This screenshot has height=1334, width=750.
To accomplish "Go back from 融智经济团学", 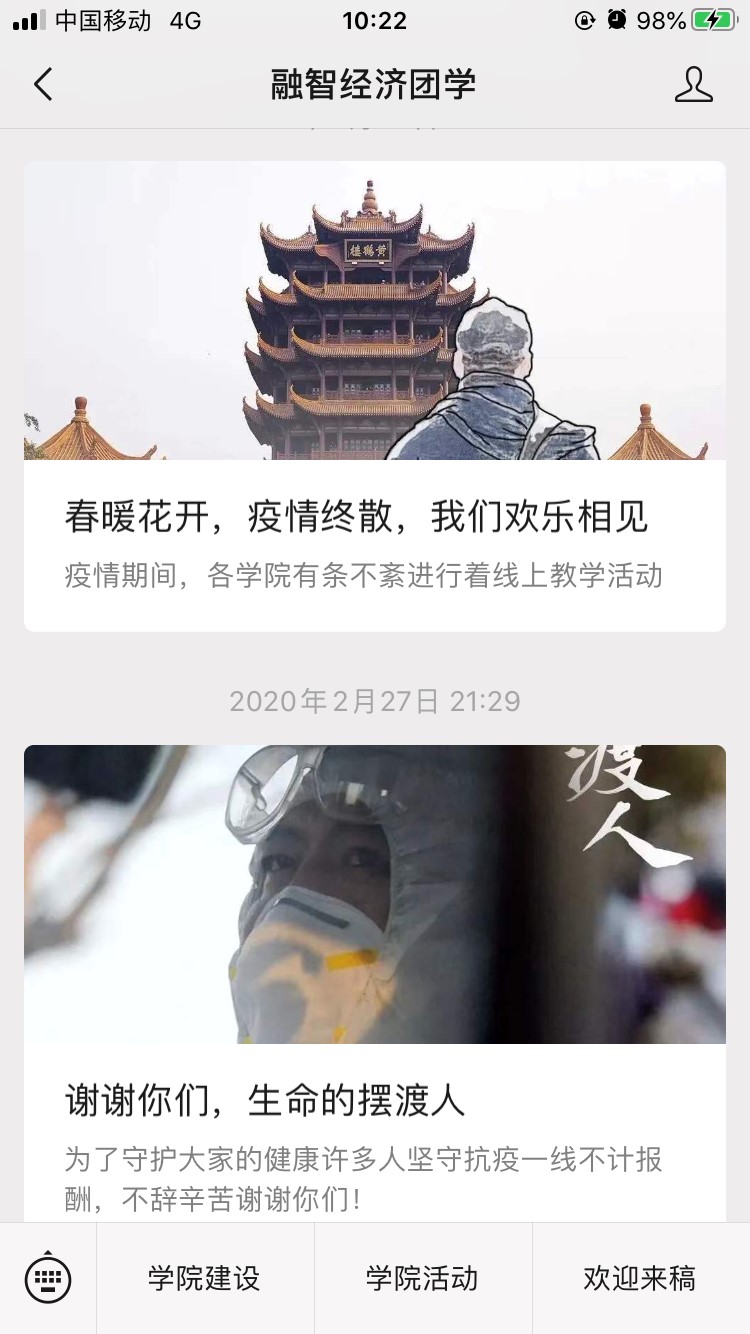I will 43,85.
